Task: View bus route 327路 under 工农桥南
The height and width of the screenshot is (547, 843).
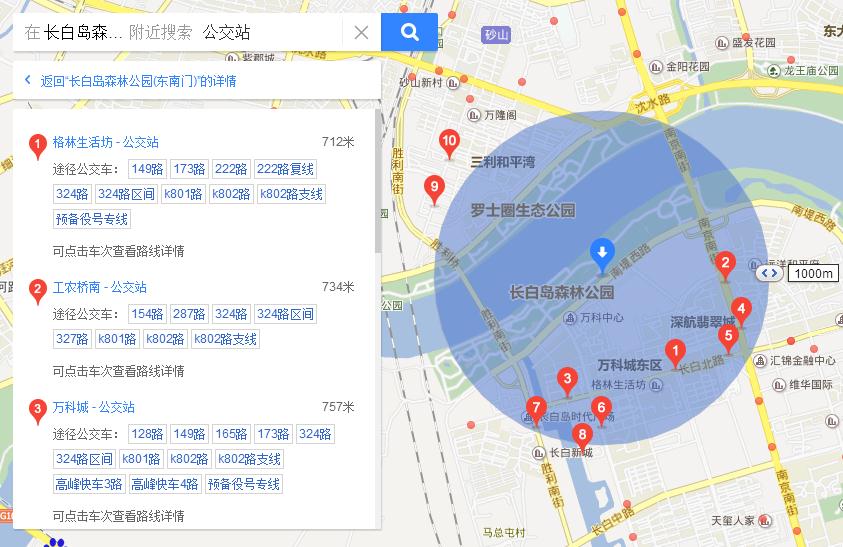Action: point(72,339)
